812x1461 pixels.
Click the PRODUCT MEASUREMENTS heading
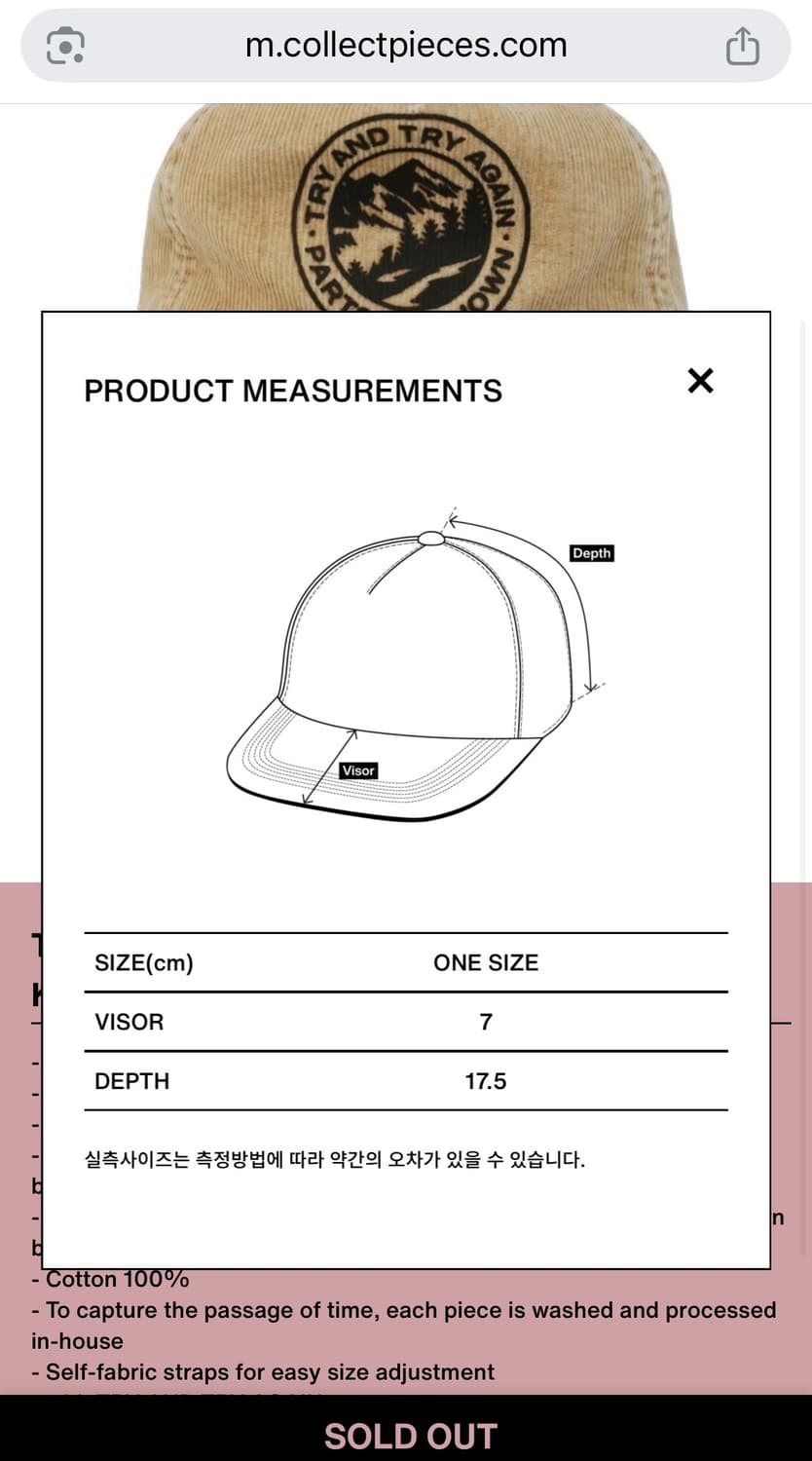(x=293, y=391)
